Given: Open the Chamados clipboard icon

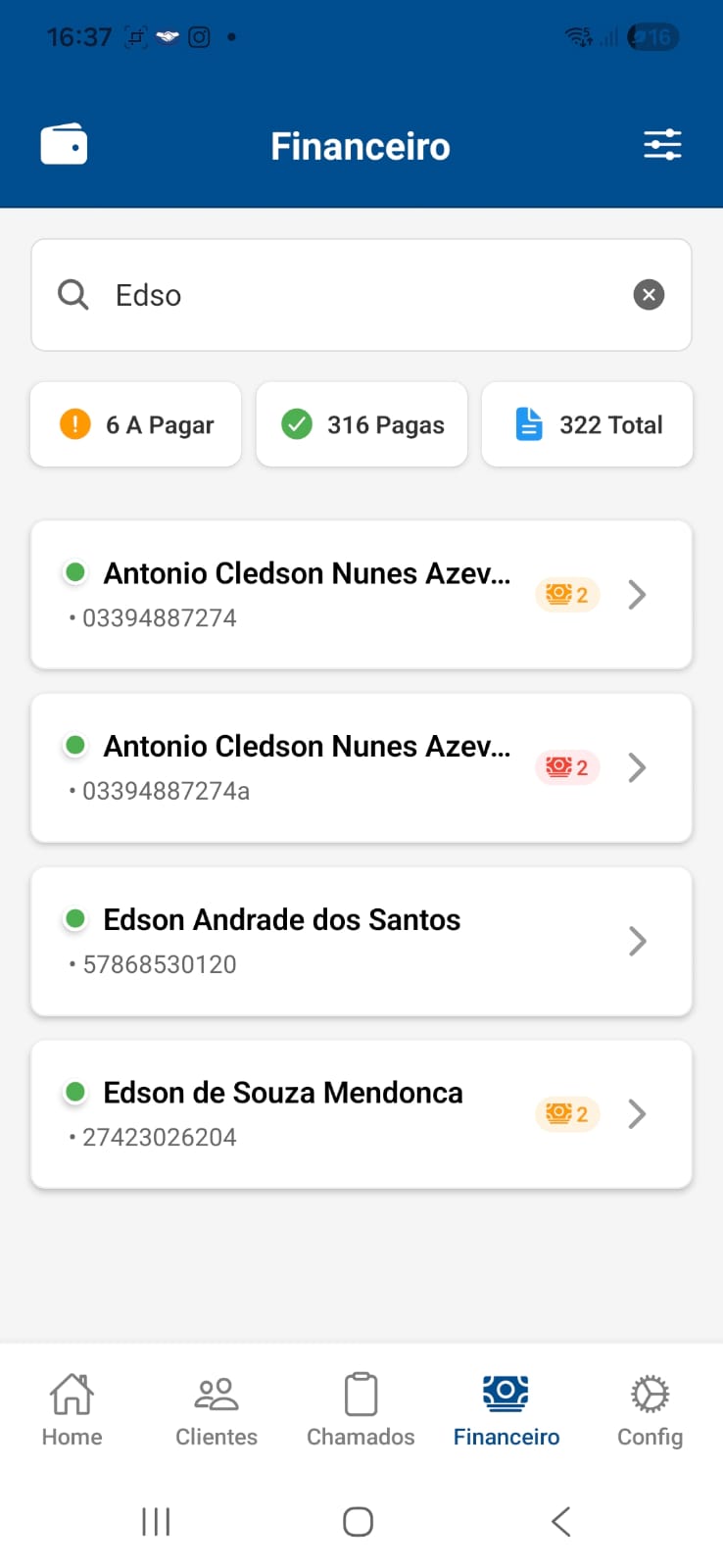Looking at the screenshot, I should (x=361, y=1392).
